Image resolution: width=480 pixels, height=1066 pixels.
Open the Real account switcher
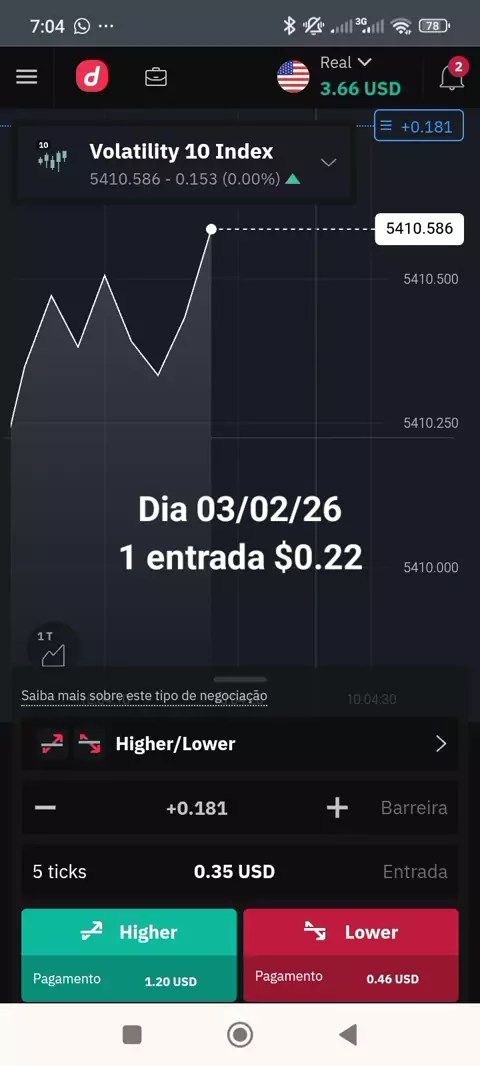[340, 76]
